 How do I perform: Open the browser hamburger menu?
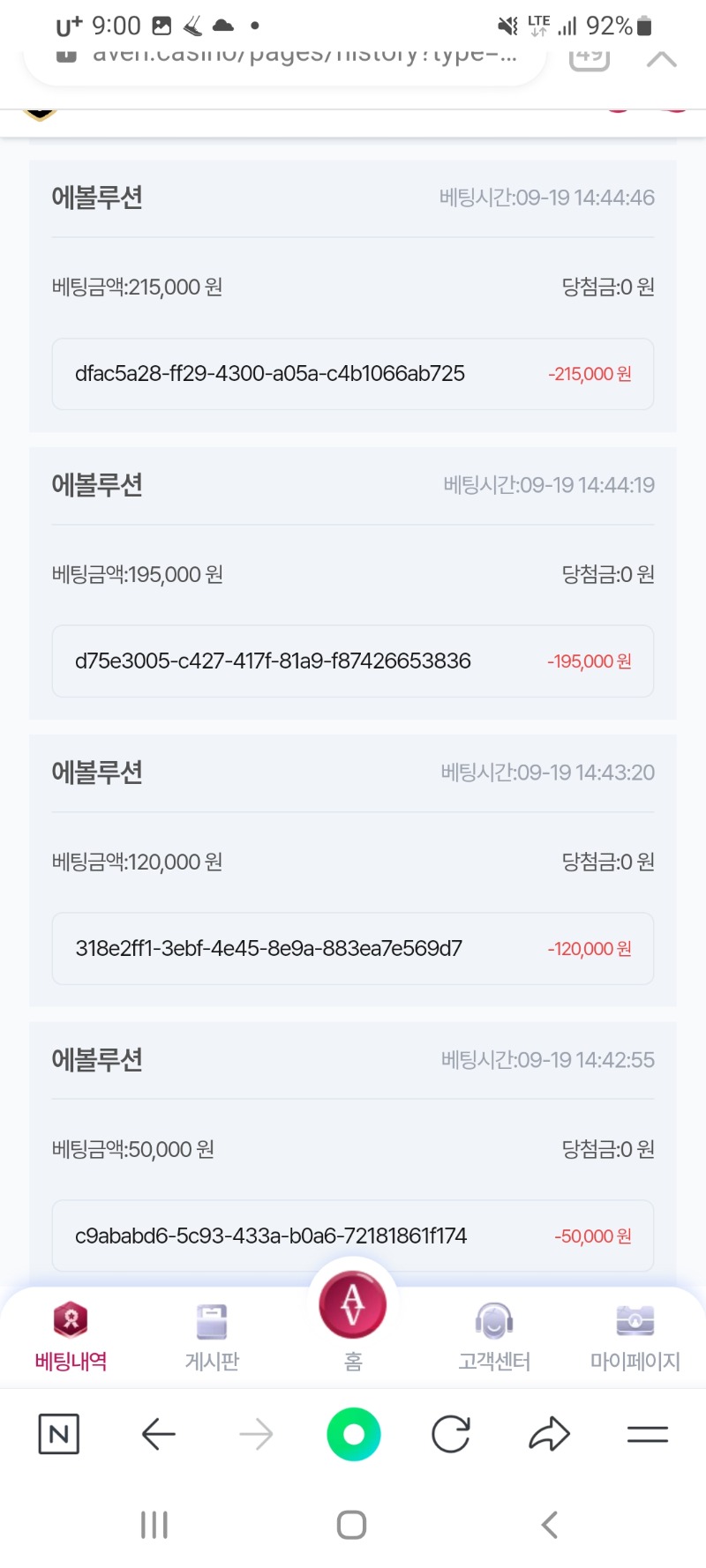coord(647,1434)
